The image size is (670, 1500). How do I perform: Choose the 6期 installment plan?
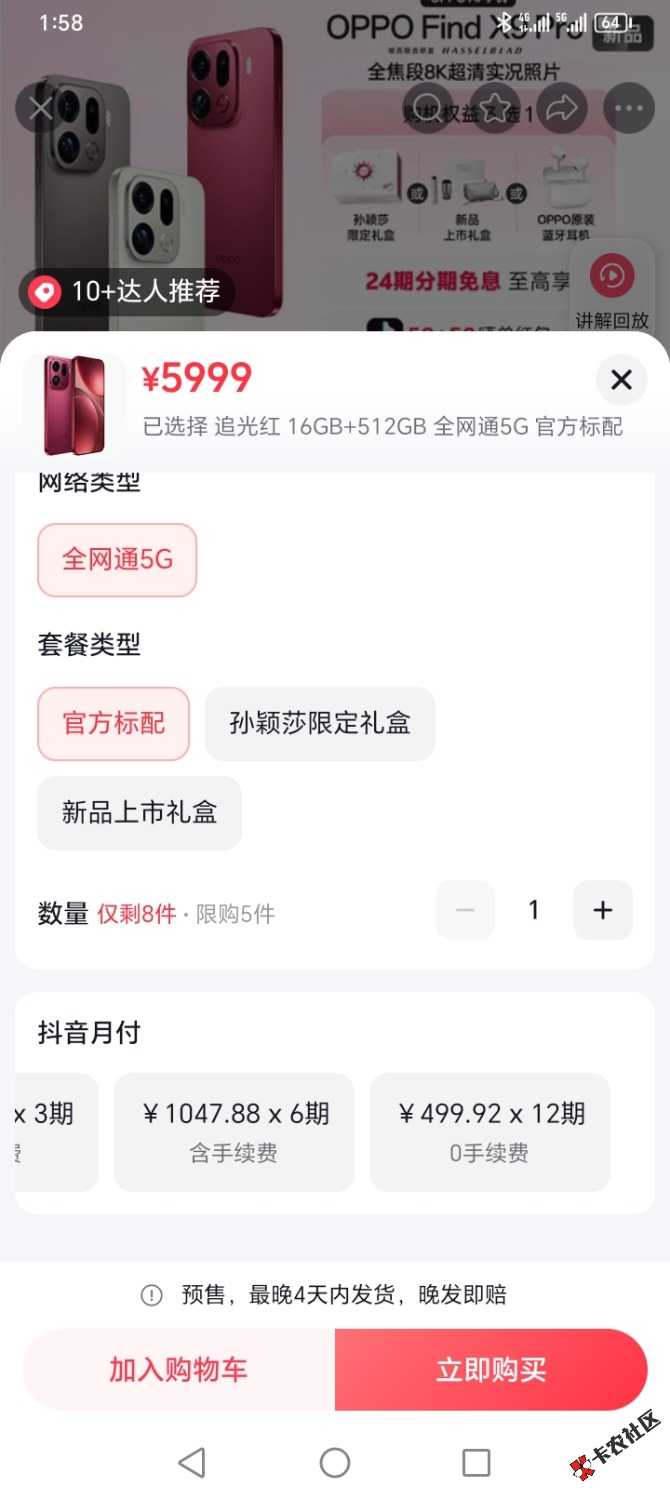(234, 1132)
